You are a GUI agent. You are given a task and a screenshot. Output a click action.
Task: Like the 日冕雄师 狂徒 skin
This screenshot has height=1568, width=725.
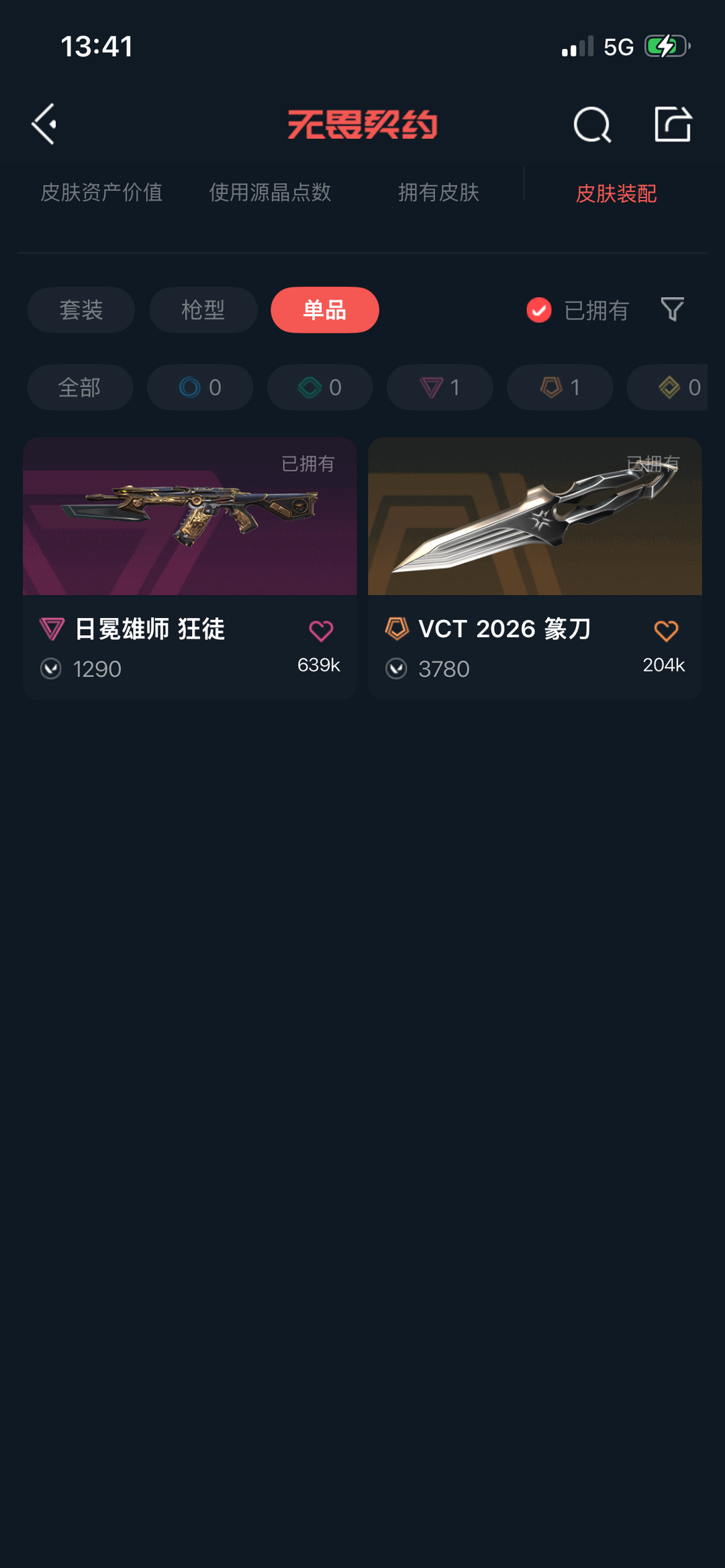[x=321, y=631]
